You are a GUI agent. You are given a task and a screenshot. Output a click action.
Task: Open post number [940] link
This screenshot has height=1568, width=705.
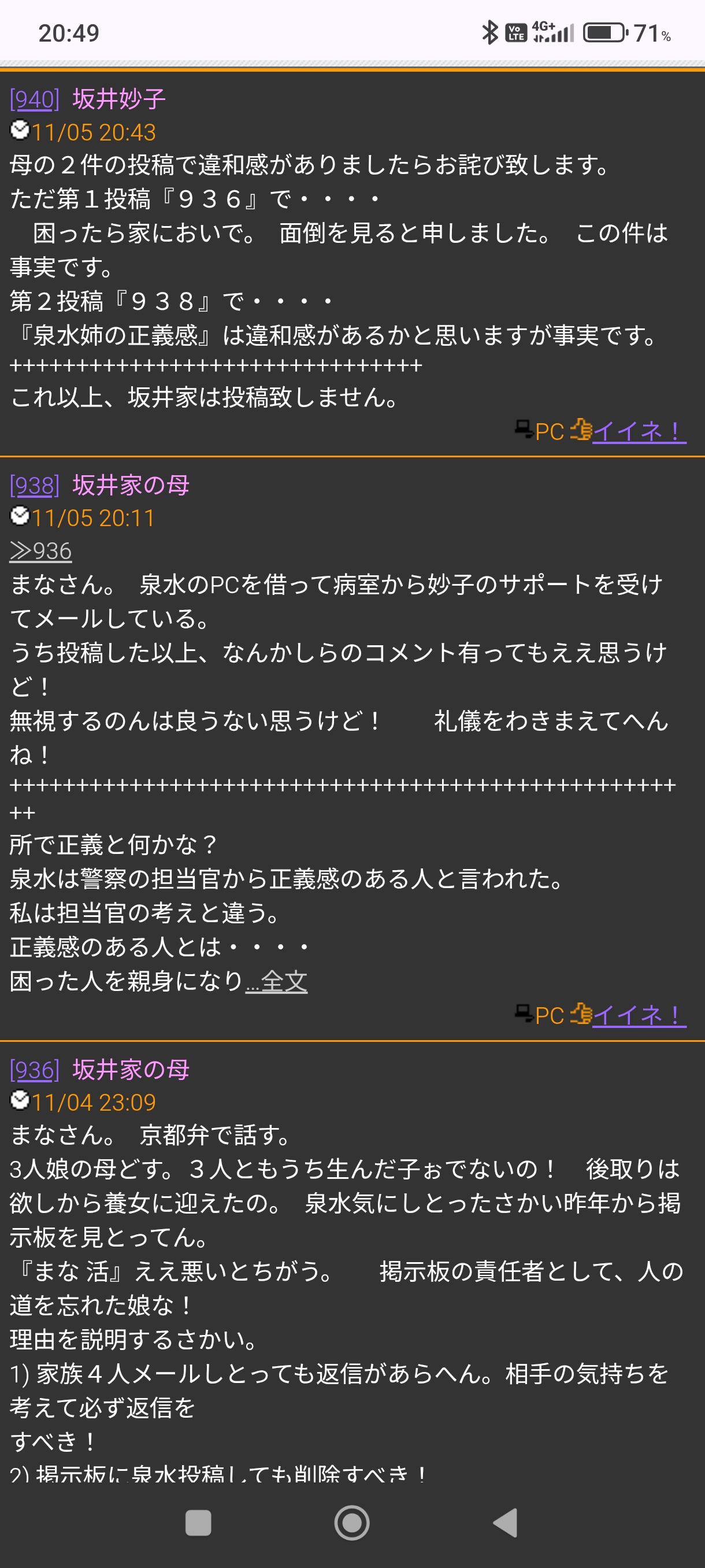click(x=35, y=99)
